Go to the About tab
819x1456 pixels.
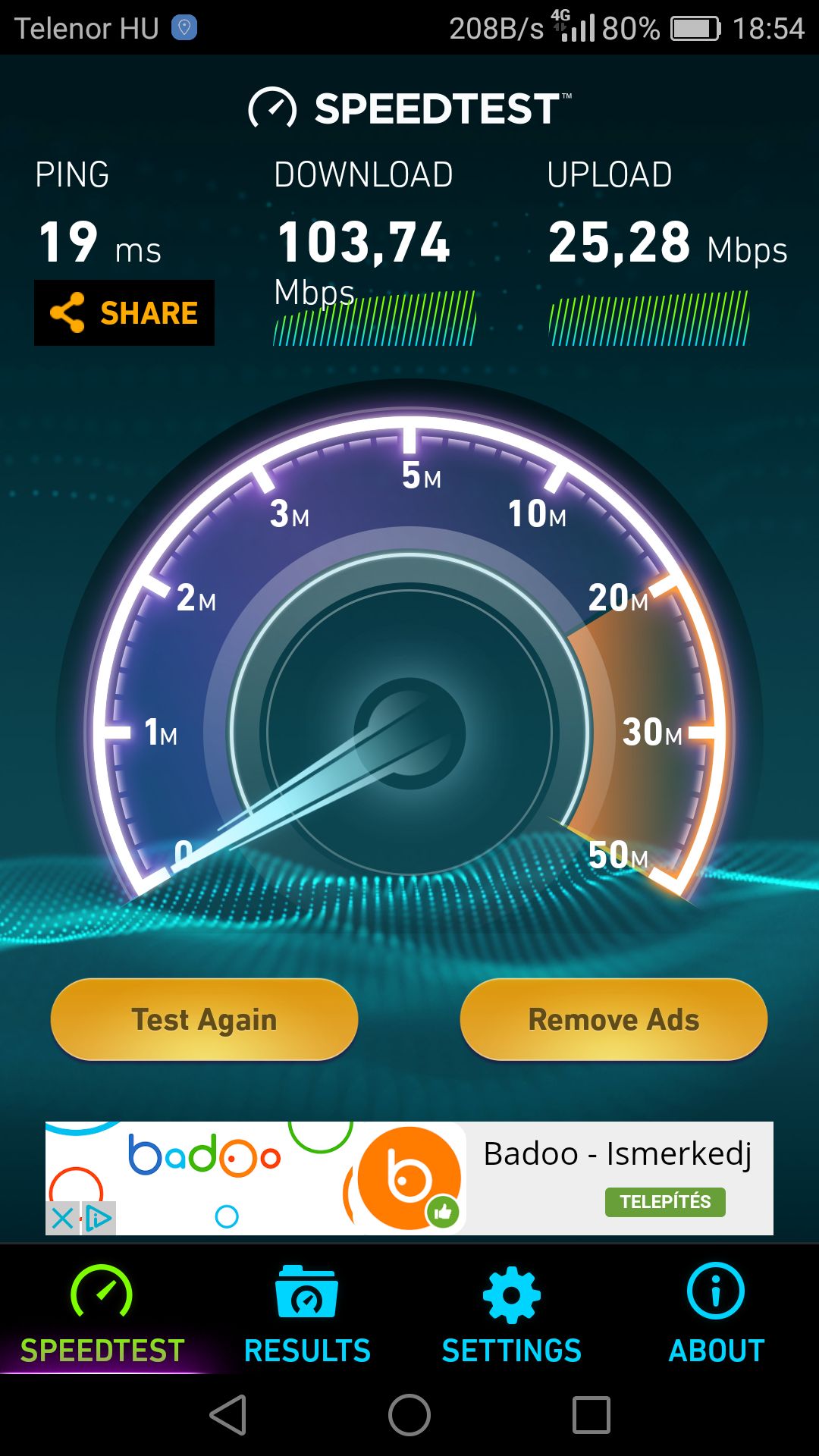716,1315
